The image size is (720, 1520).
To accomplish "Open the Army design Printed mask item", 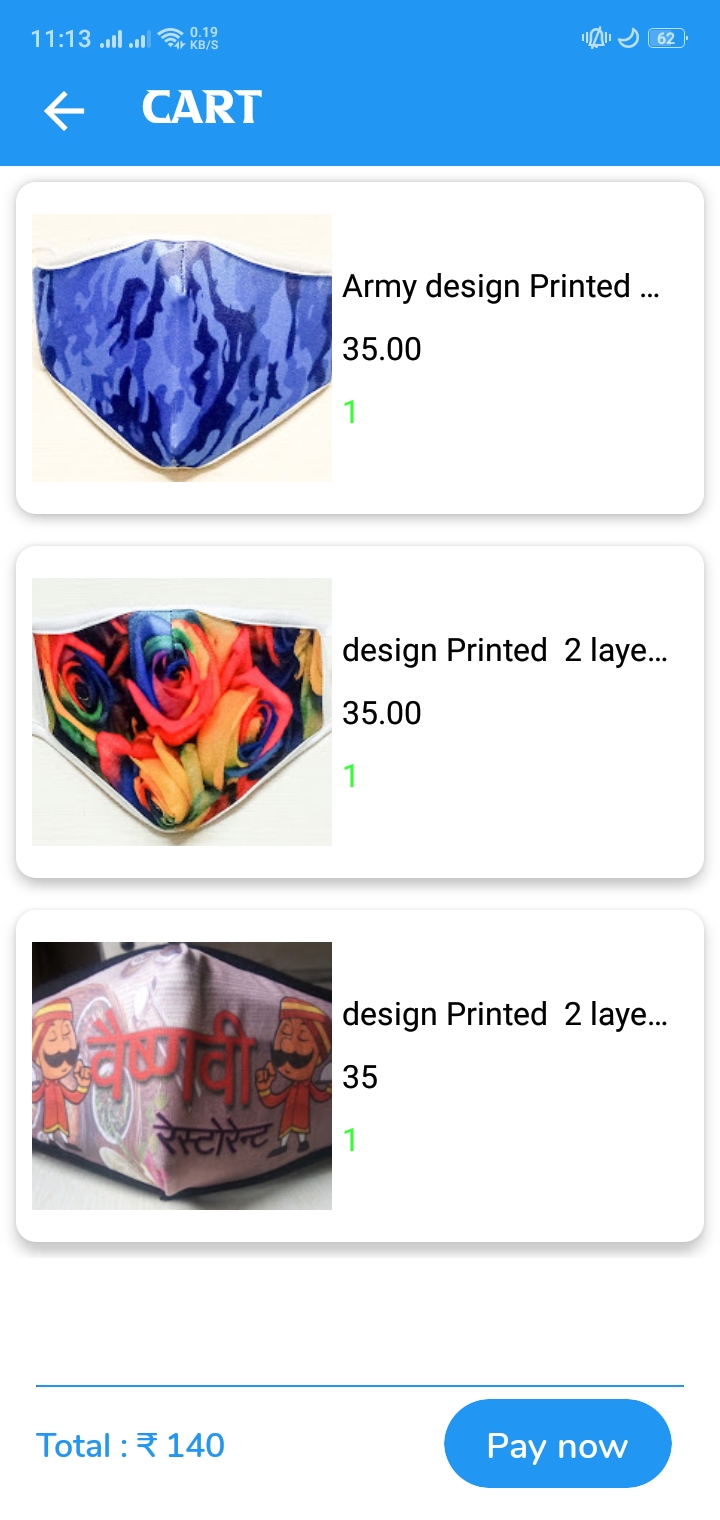I will click(360, 348).
